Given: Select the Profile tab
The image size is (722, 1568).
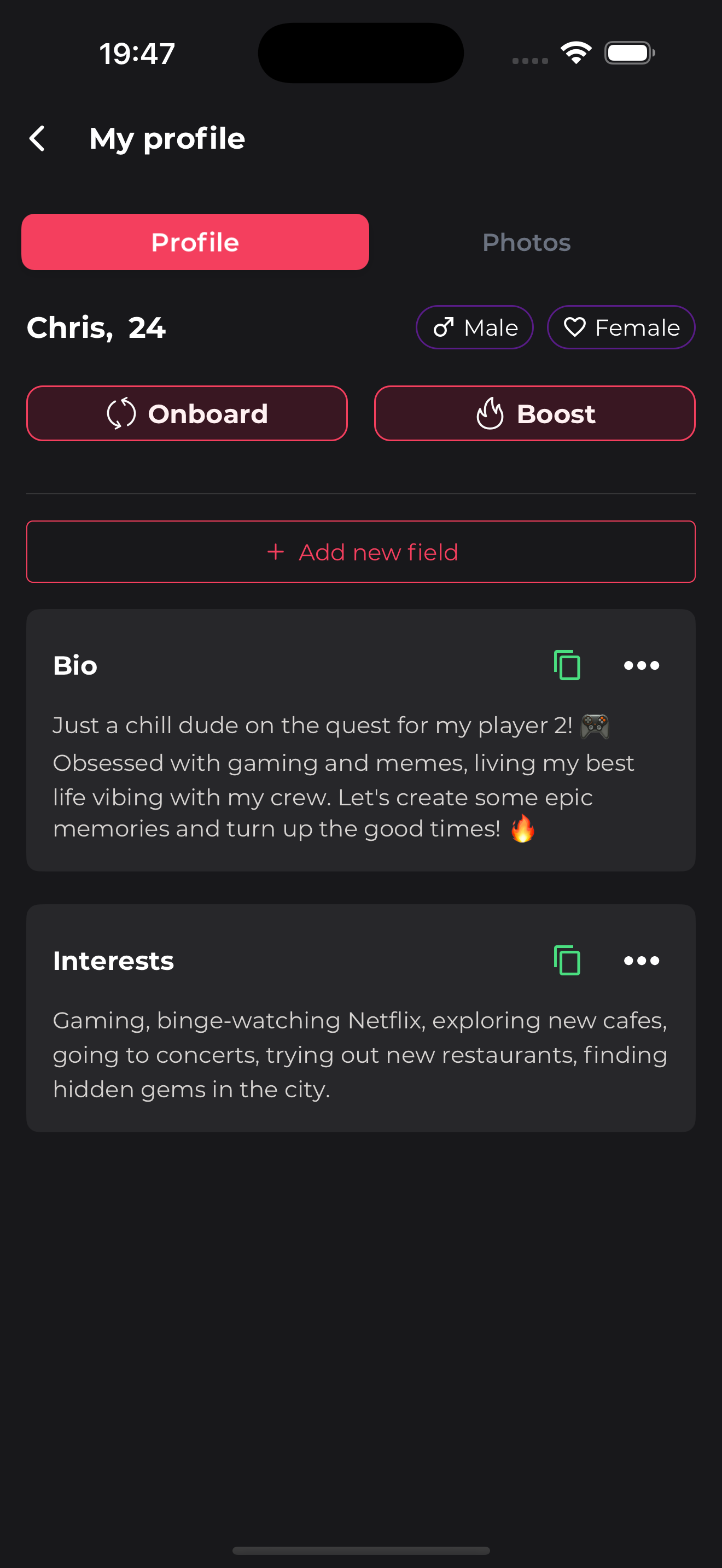Looking at the screenshot, I should (195, 242).
